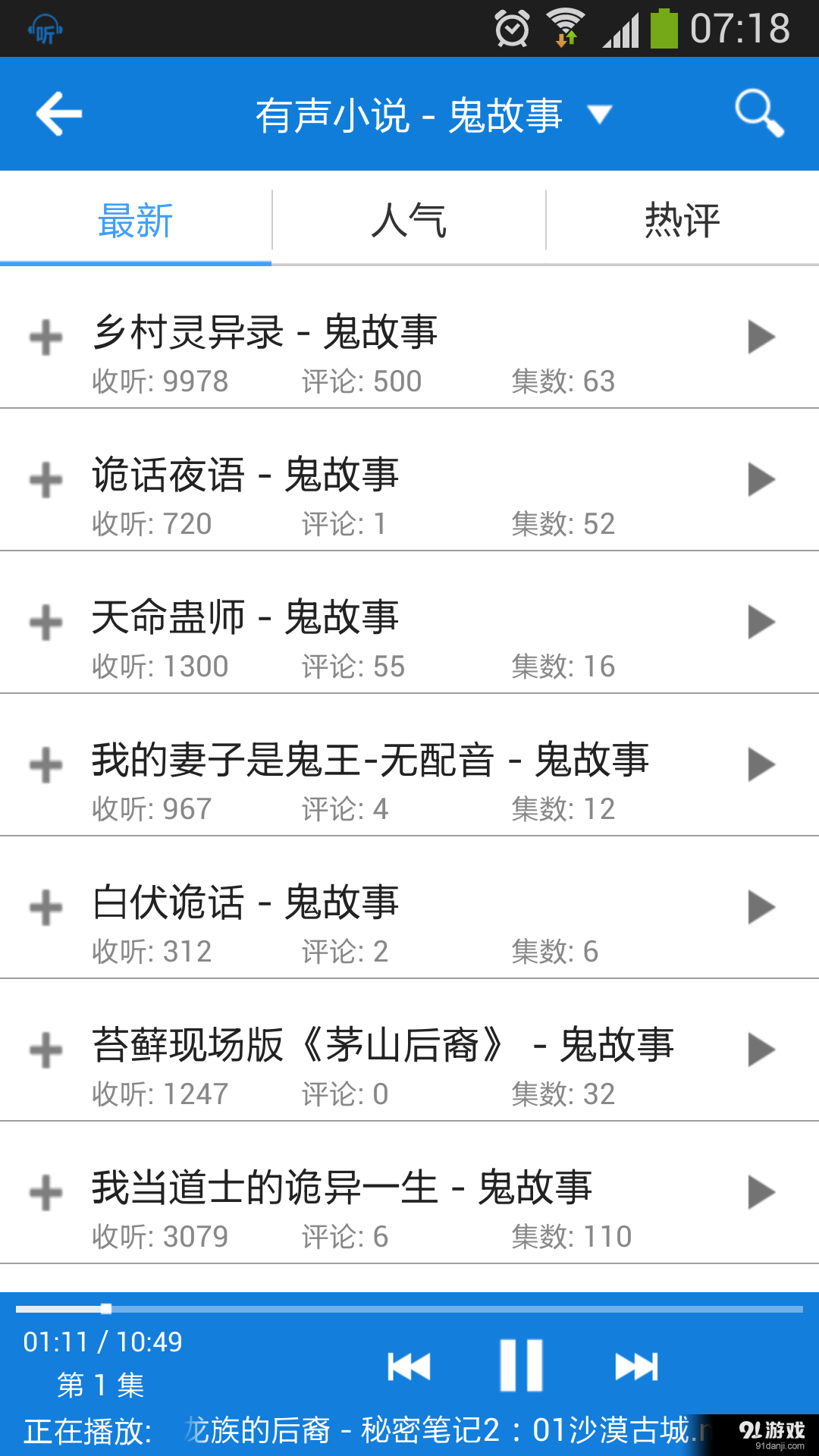Image resolution: width=819 pixels, height=1456 pixels.
Task: Play 诡话夜语 ghost story
Action: pyautogui.click(x=761, y=480)
